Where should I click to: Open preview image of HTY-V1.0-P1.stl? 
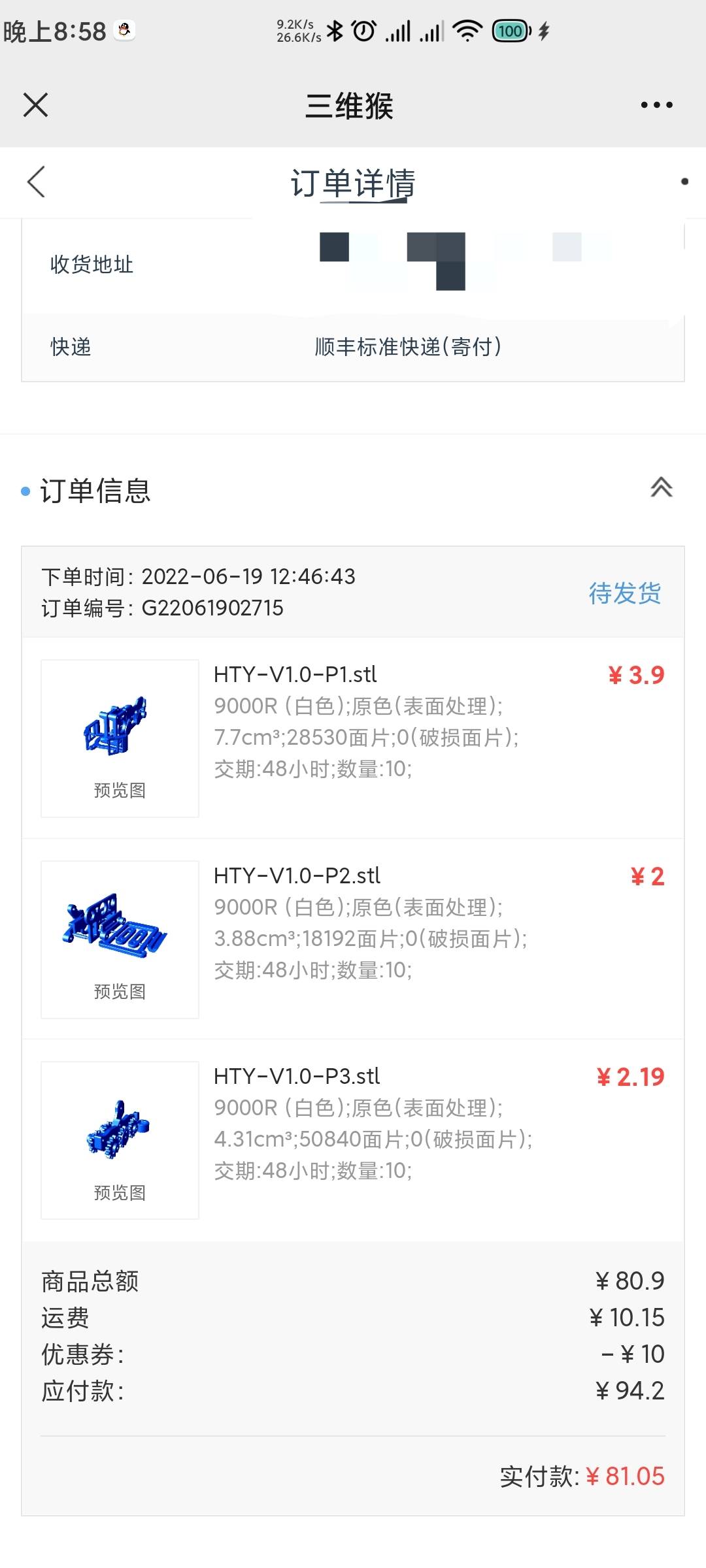click(x=120, y=738)
